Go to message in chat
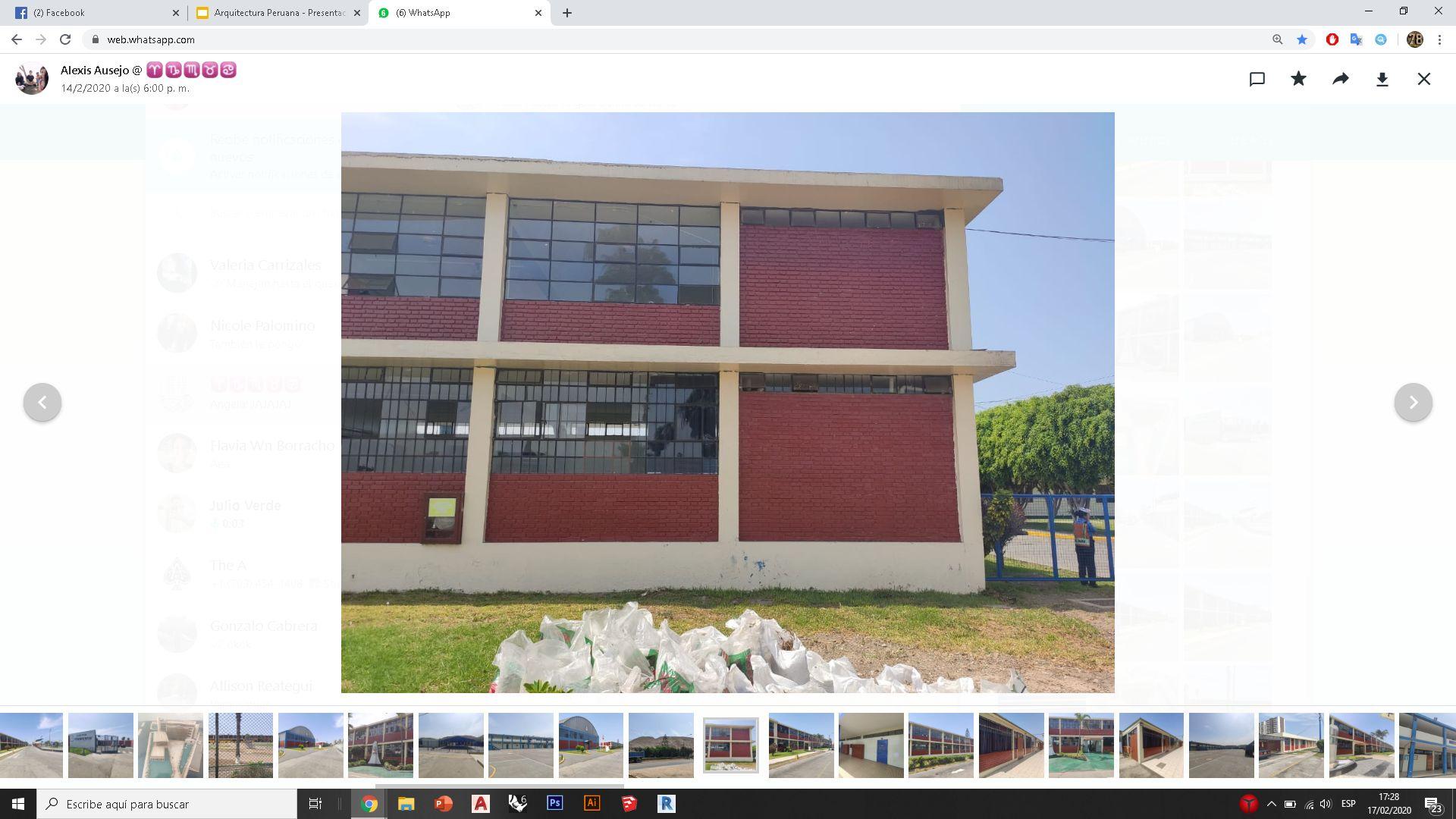 [1257, 79]
